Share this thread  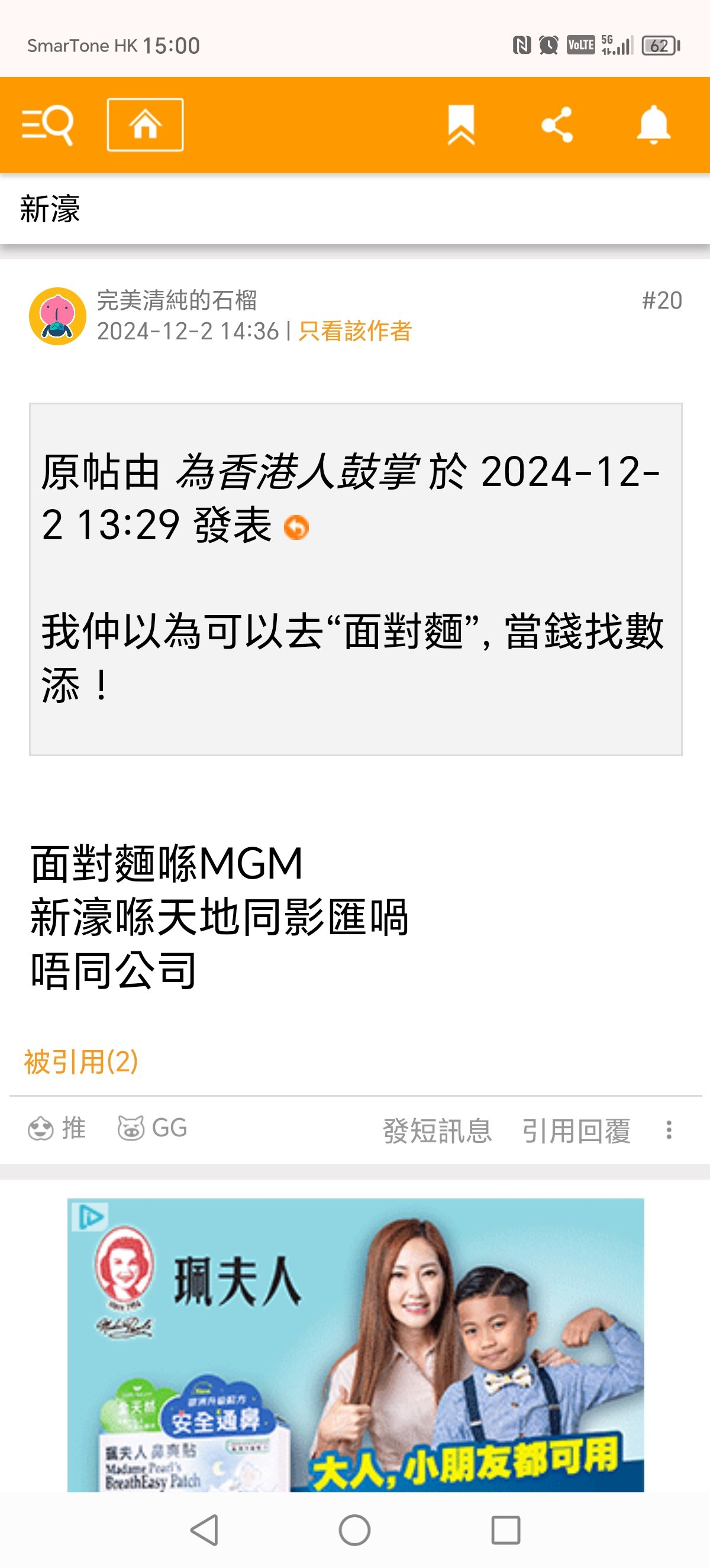coord(557,125)
